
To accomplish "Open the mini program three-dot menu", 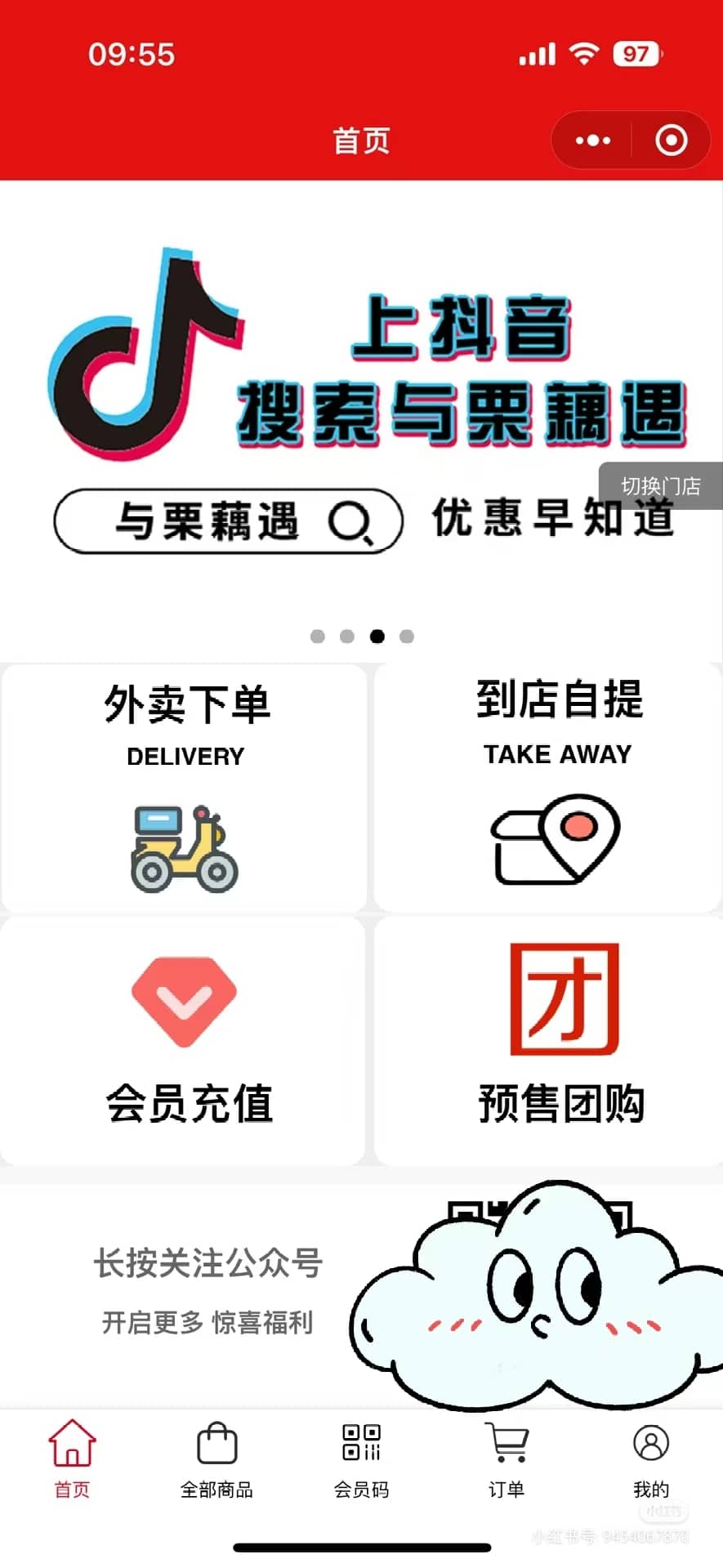I will tap(593, 141).
